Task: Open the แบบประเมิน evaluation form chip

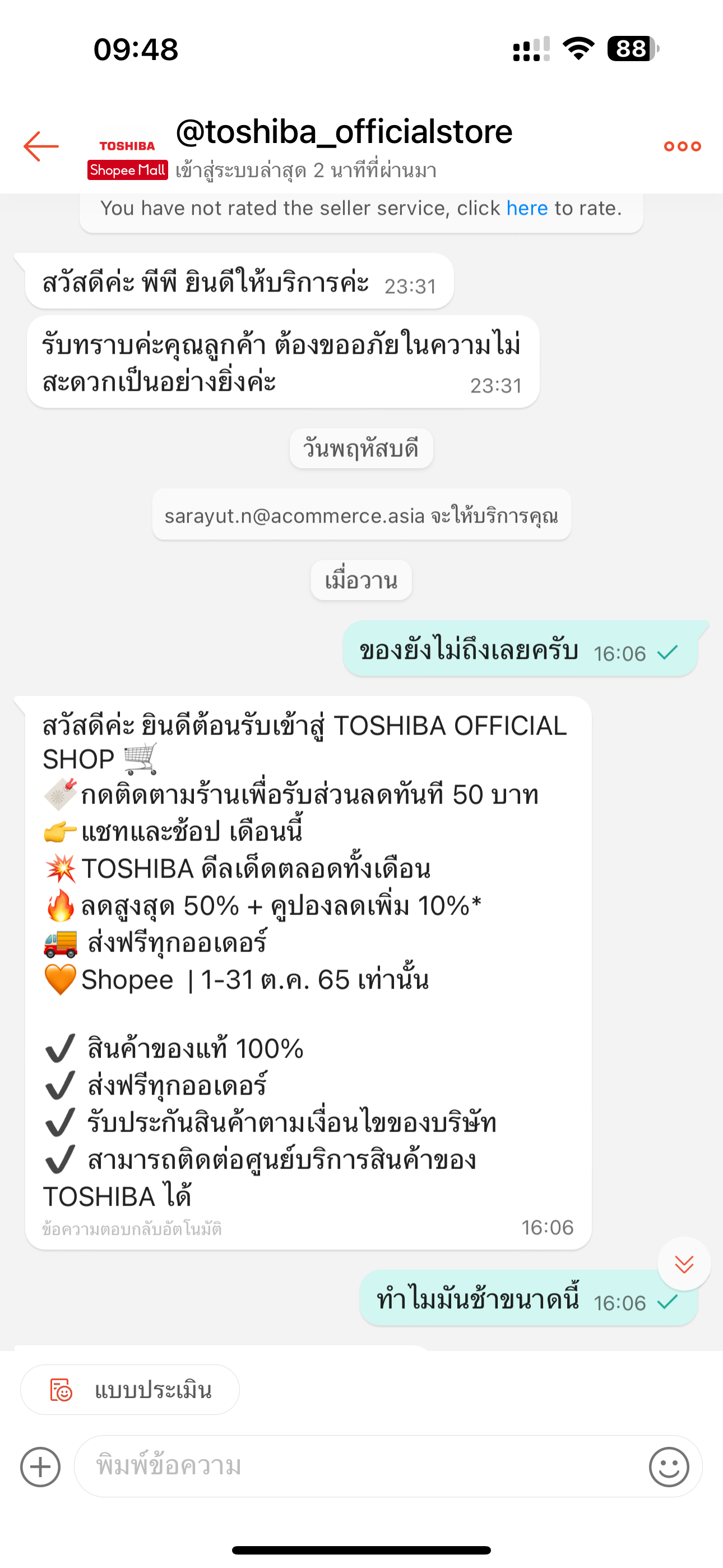Action: click(x=130, y=1390)
